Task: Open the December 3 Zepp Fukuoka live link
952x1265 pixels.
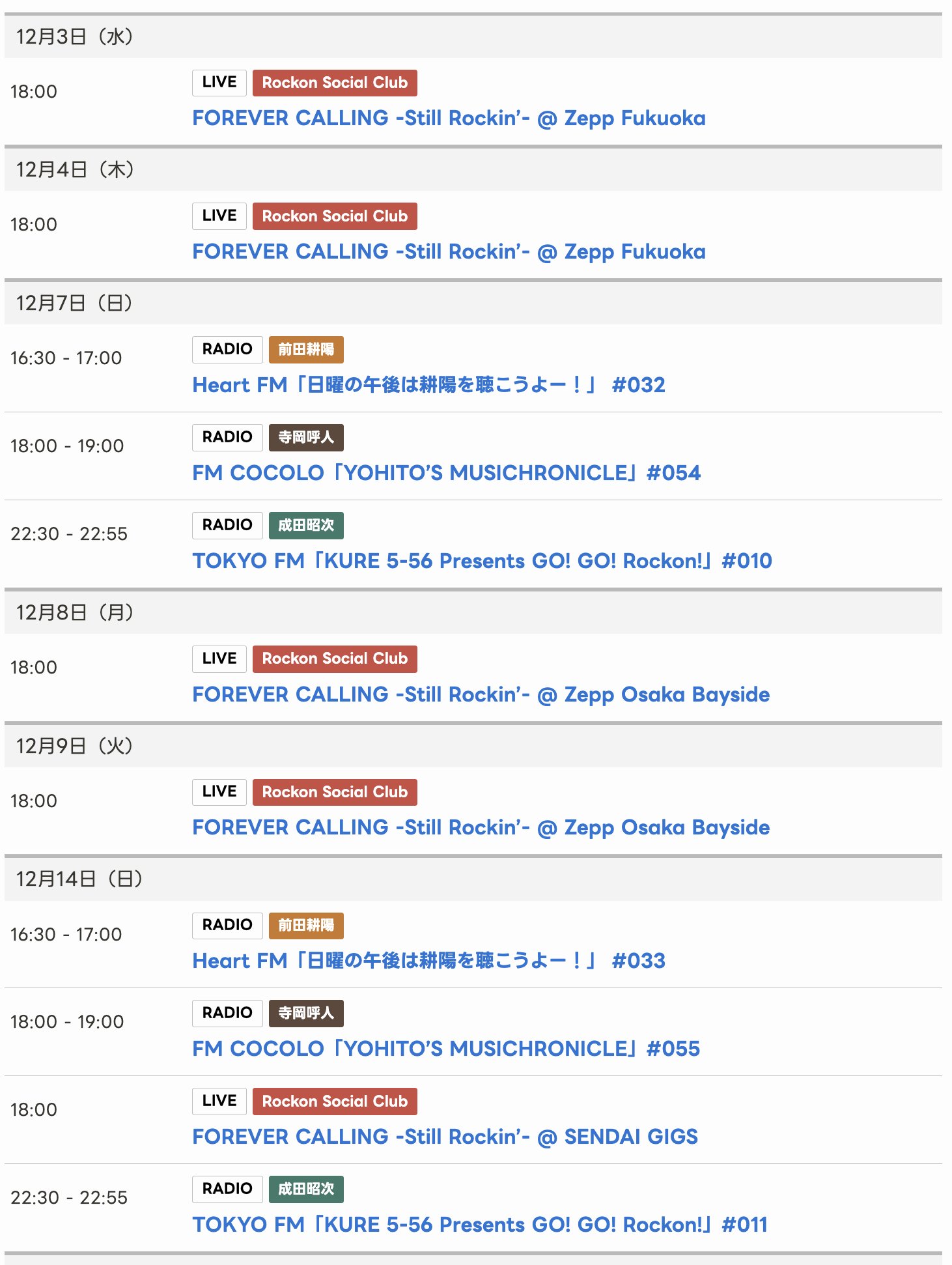Action: [x=449, y=118]
